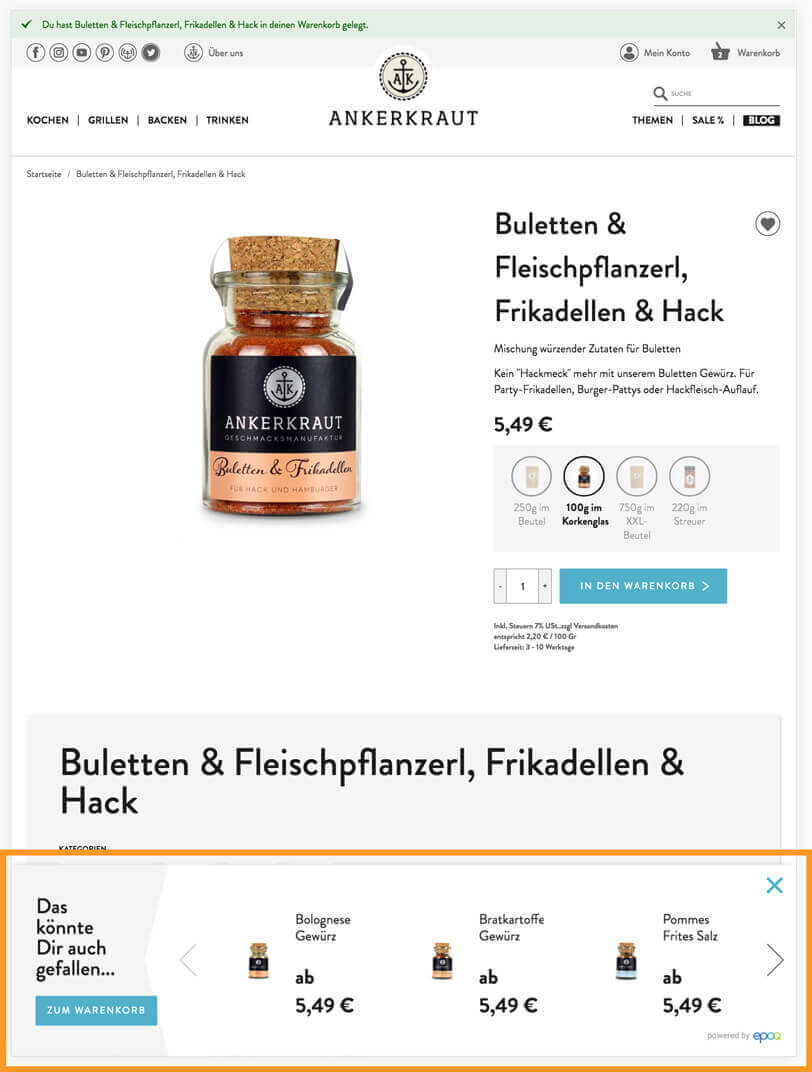Add item using In den Warenkorb button
Viewport: 812px width, 1072px height.
643,586
